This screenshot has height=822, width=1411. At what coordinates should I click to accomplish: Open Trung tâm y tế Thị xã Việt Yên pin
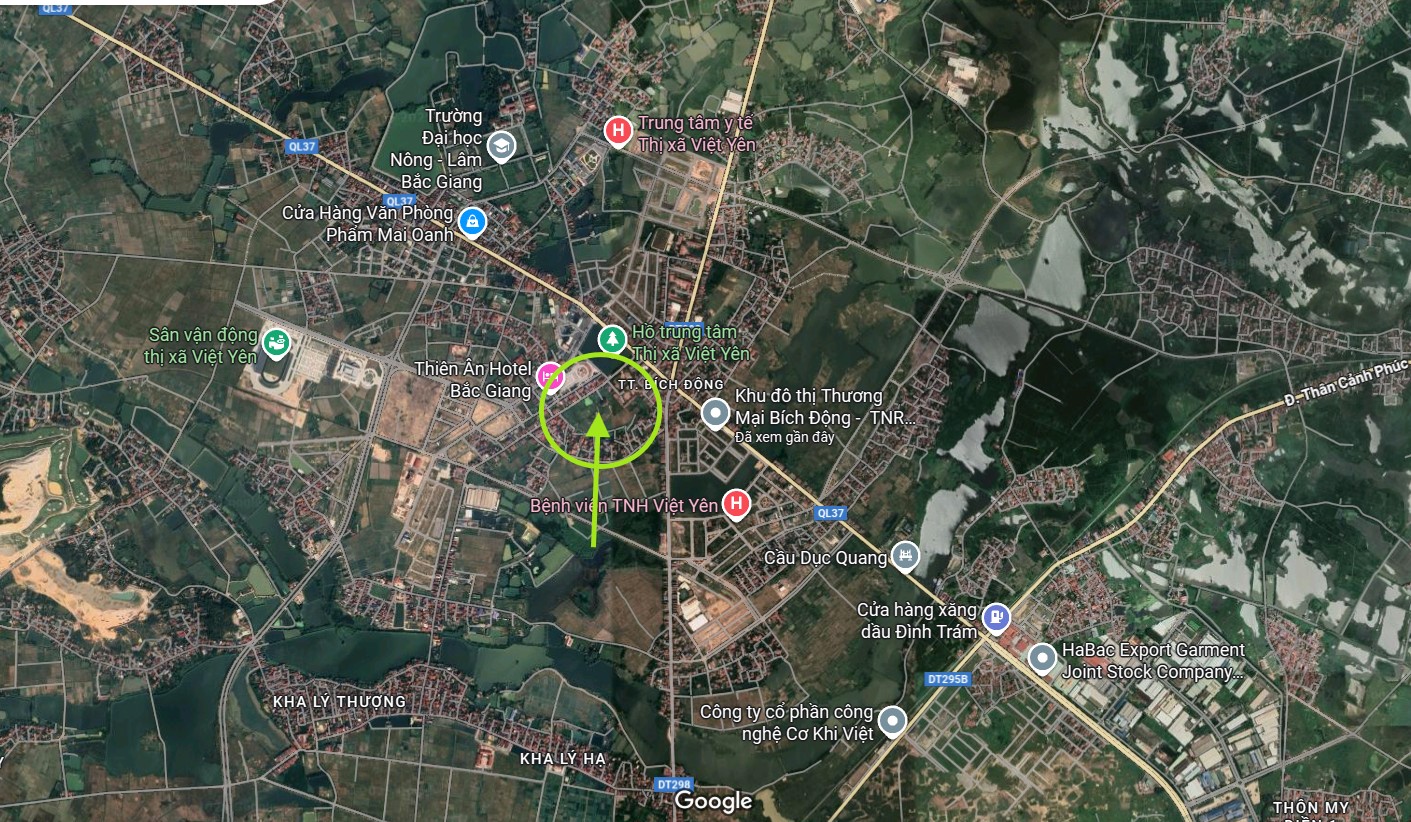(618, 130)
